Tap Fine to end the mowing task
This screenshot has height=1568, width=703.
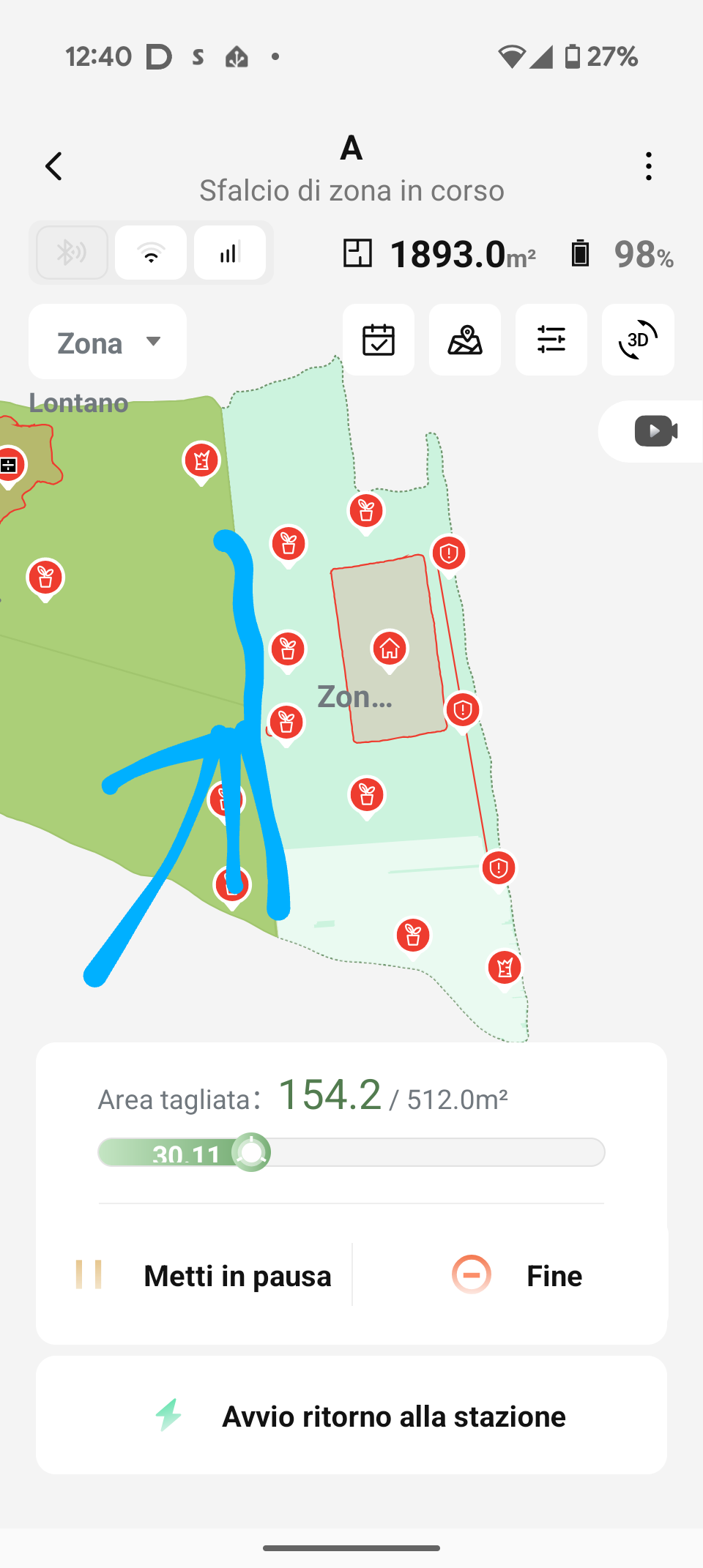point(517,1275)
